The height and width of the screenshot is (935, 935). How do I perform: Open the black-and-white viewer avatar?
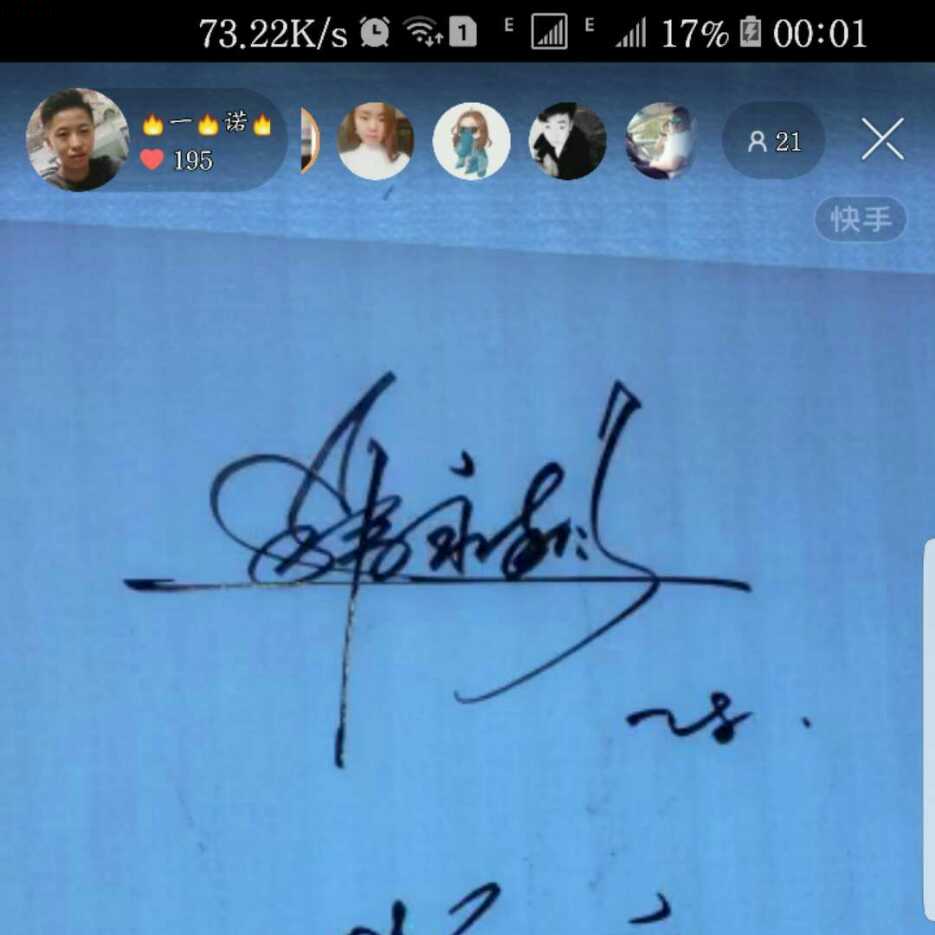pyautogui.click(x=567, y=141)
